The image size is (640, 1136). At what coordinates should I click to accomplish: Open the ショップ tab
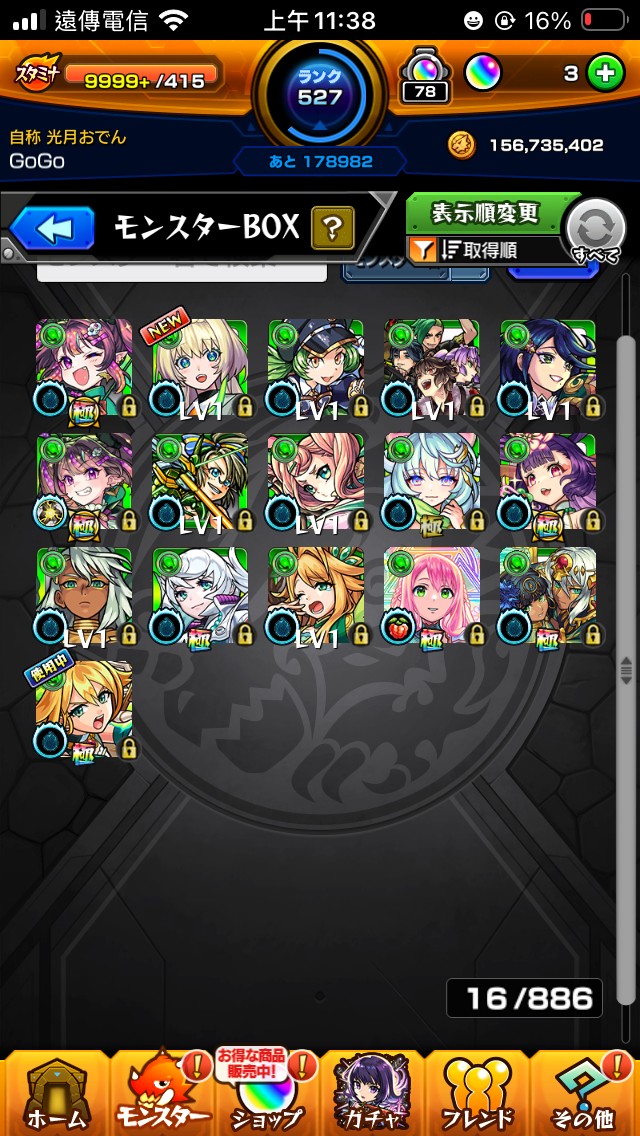(x=265, y=1093)
